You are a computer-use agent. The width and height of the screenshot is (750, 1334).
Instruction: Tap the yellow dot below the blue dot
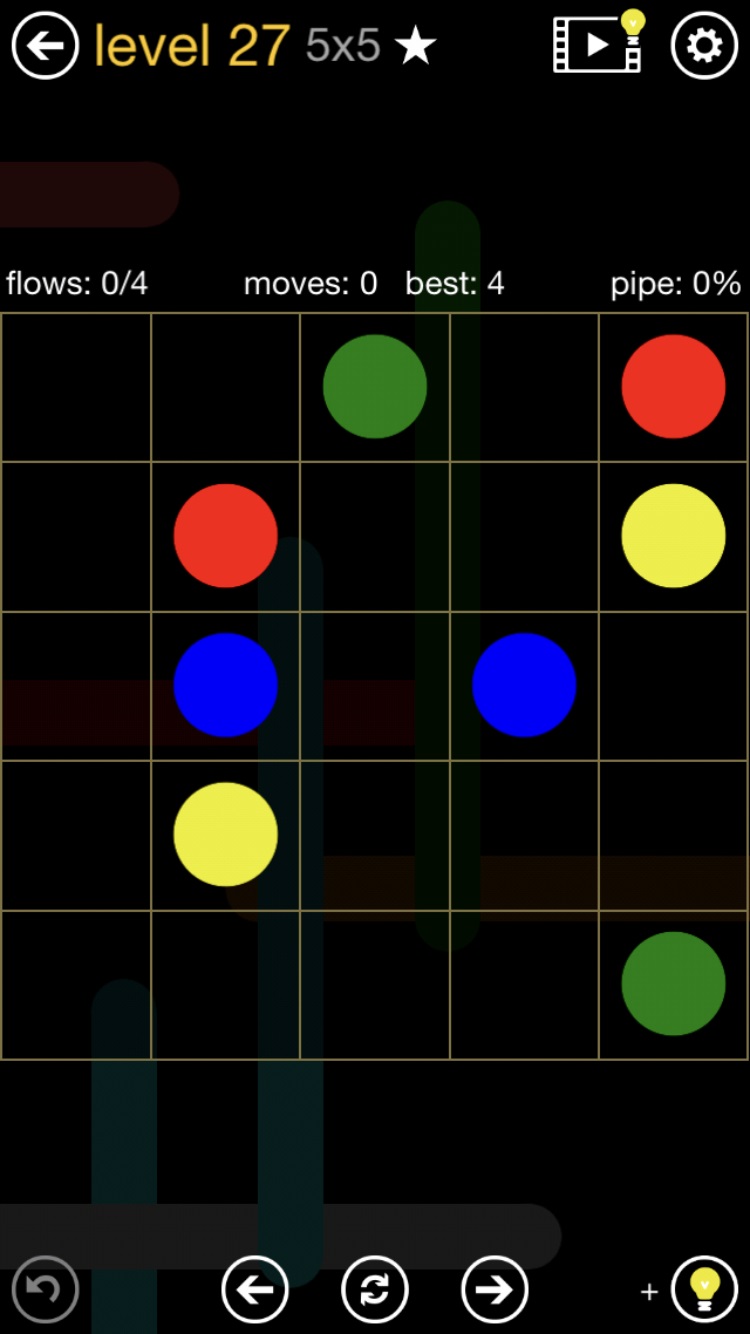click(225, 834)
